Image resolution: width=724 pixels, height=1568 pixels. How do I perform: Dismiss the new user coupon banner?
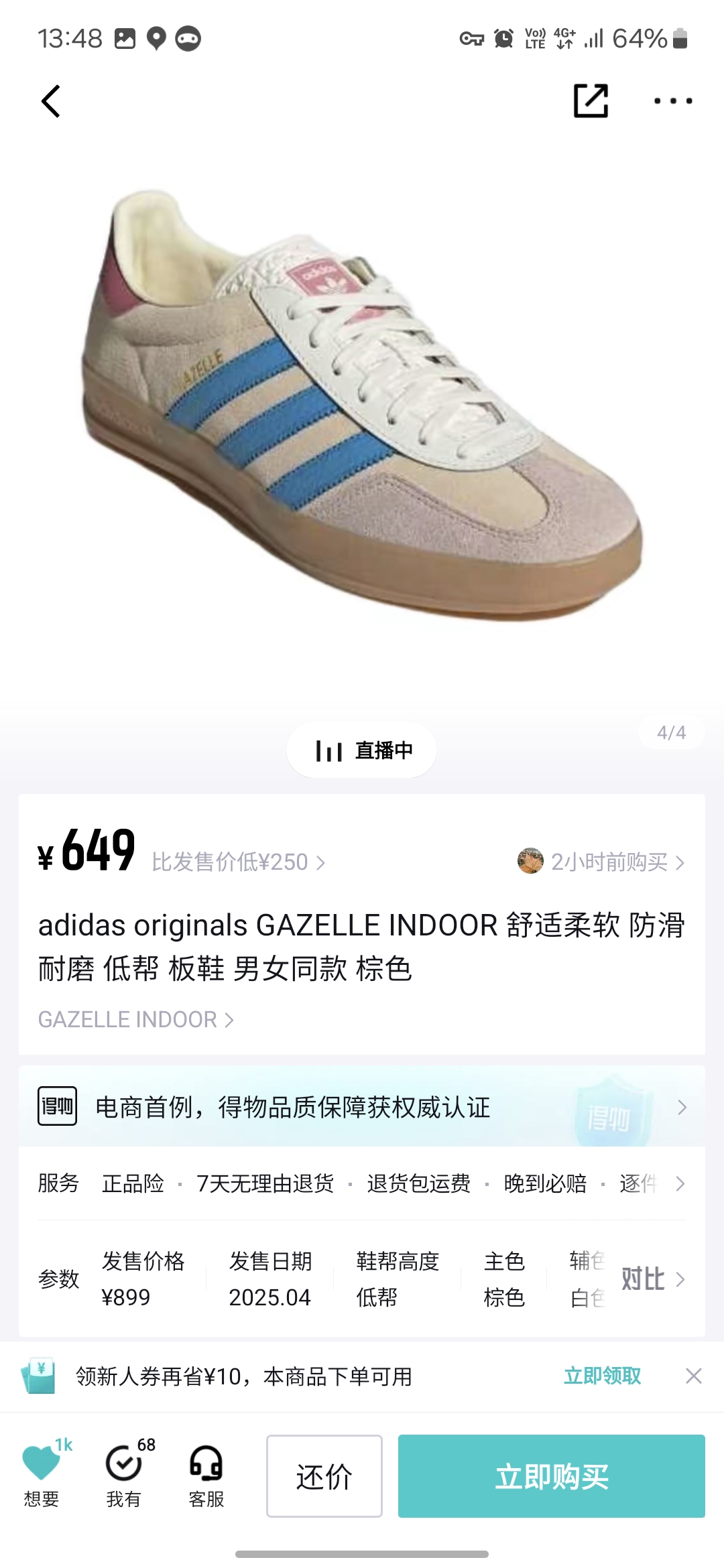[694, 1376]
